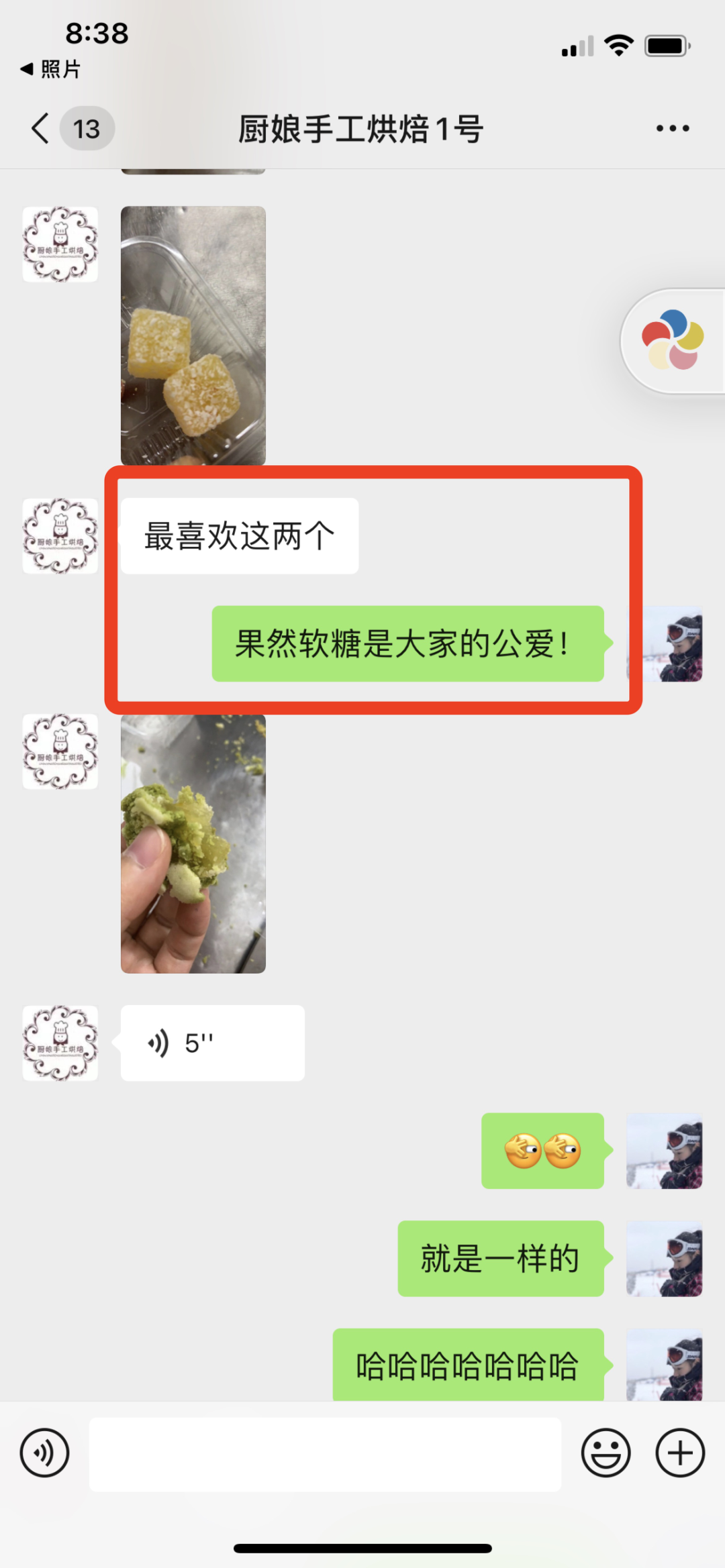The image size is (725, 1568).
Task: Open the chat options three-dot menu
Action: coord(673,128)
